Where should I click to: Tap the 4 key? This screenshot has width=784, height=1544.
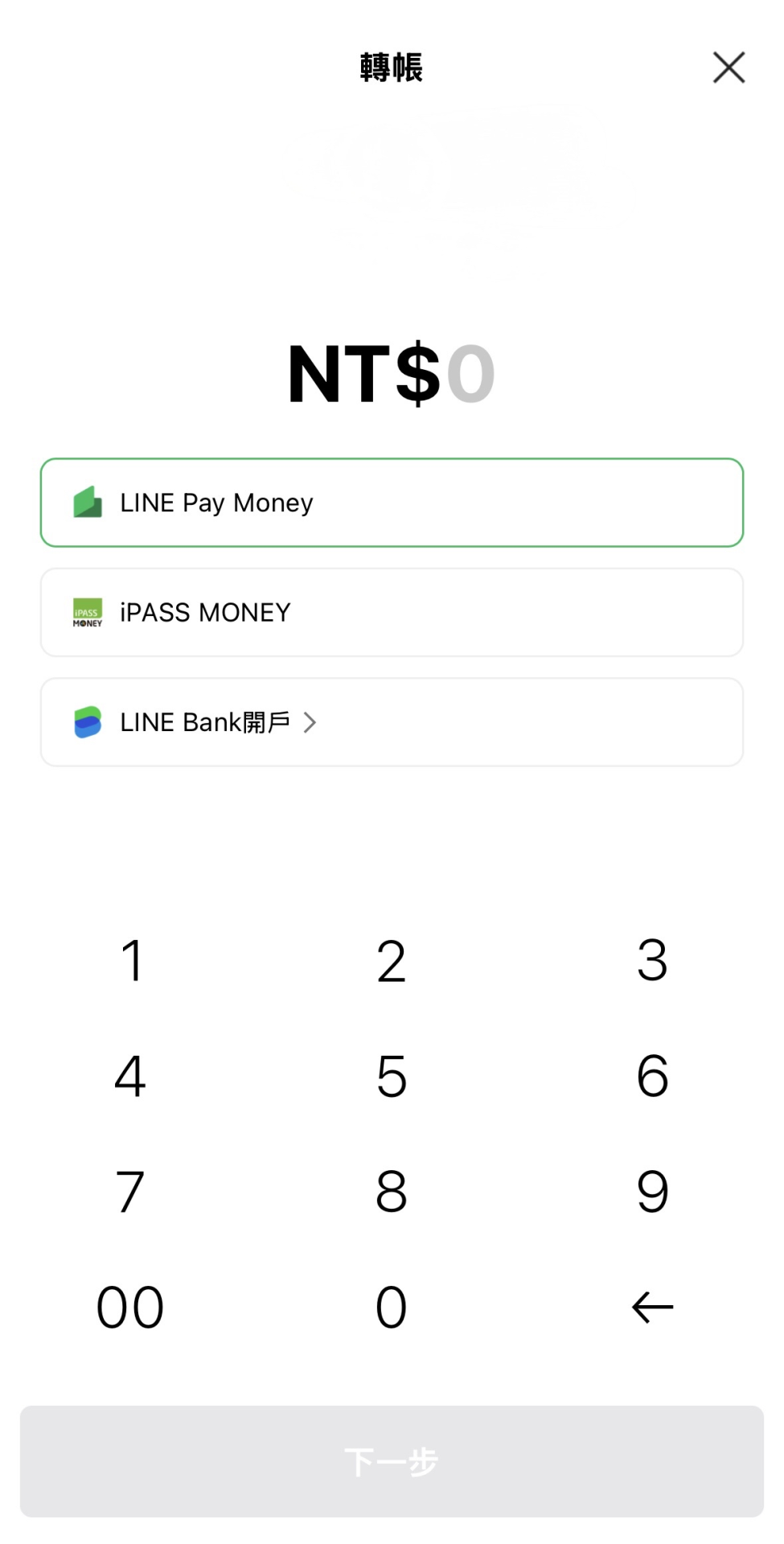tap(131, 1076)
